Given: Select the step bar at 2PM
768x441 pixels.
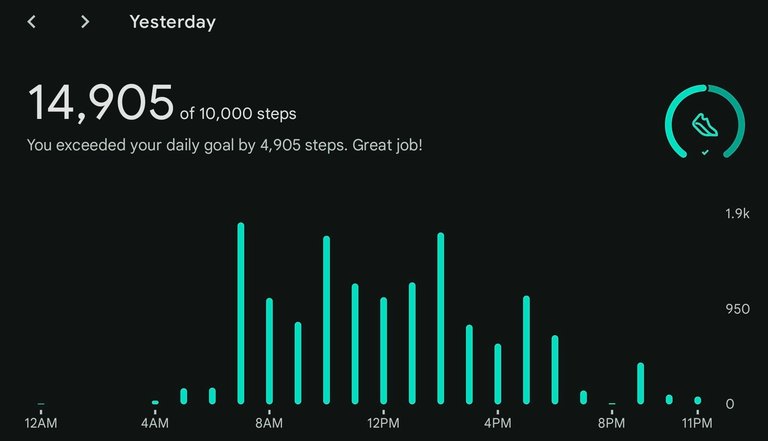Looking at the screenshot, I should pos(440,318).
